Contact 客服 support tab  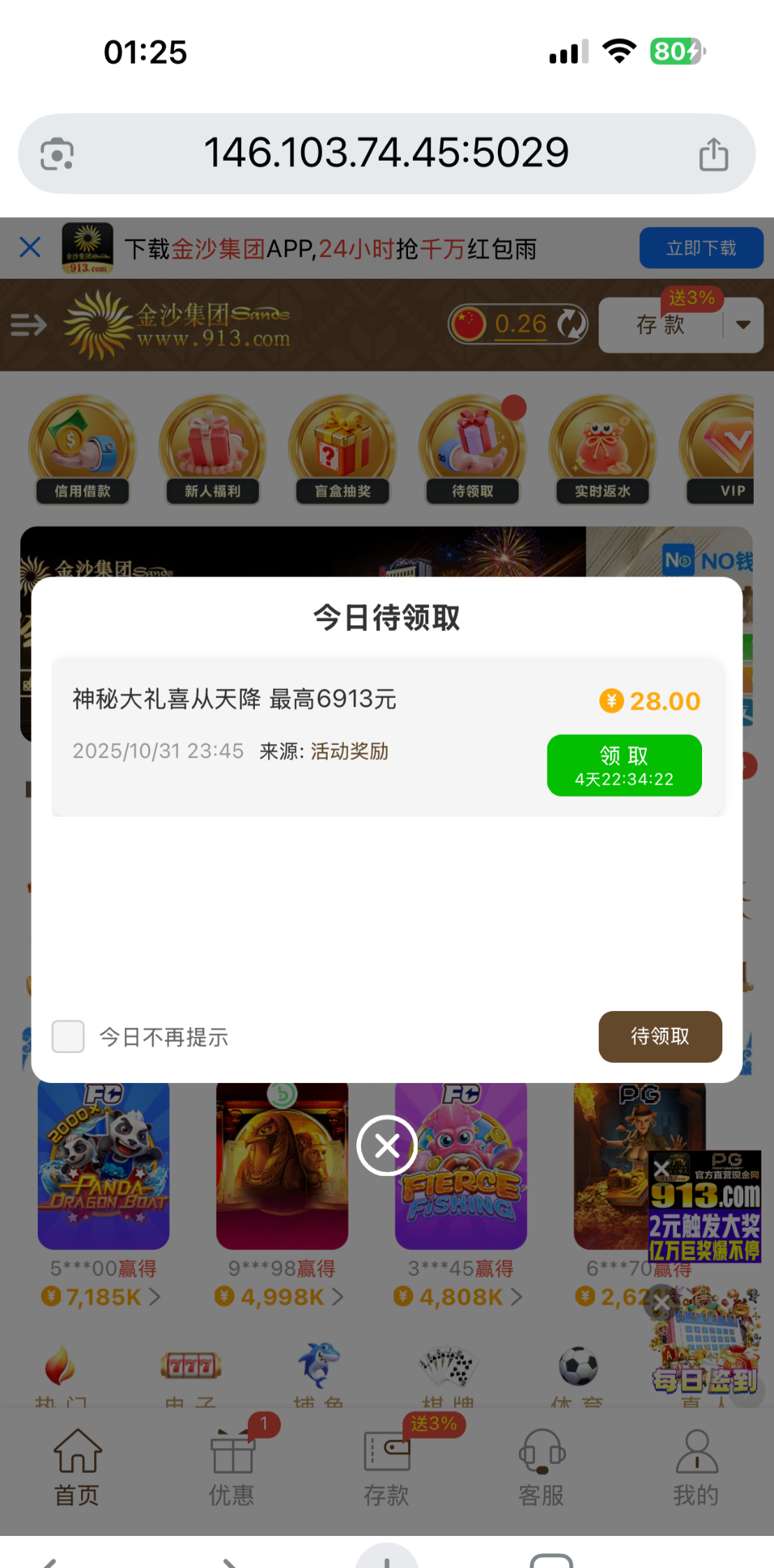click(x=541, y=1467)
